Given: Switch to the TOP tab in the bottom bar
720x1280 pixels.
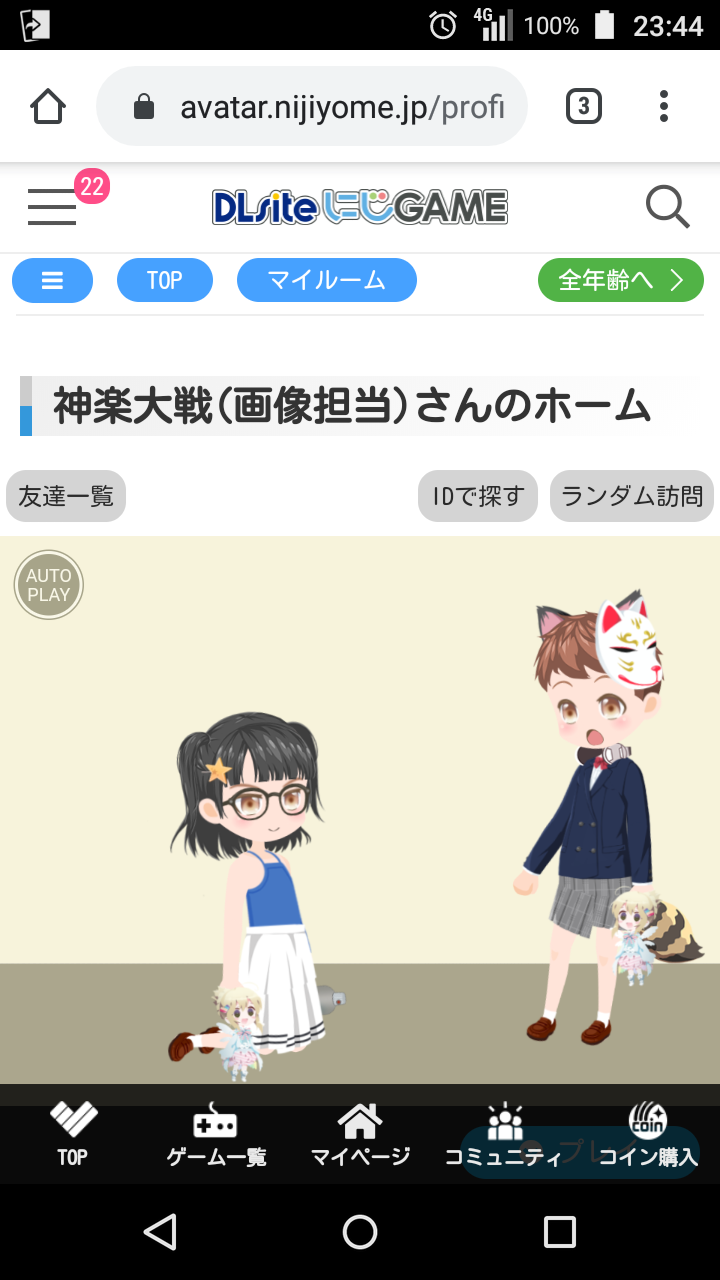Looking at the screenshot, I should (x=73, y=1136).
